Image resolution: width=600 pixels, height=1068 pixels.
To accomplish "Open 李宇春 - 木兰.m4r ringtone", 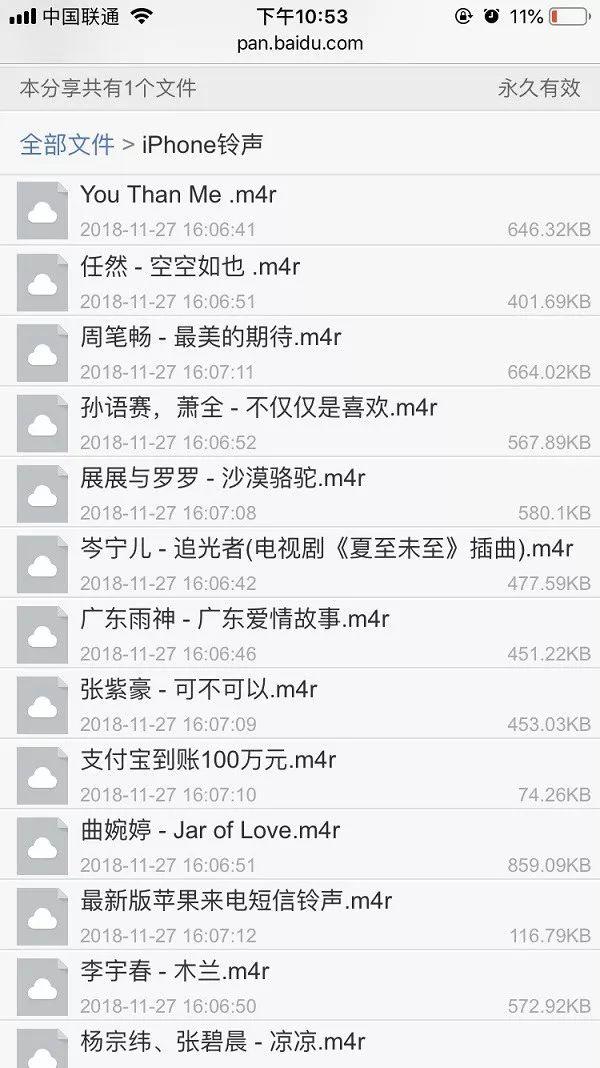I will (175, 972).
